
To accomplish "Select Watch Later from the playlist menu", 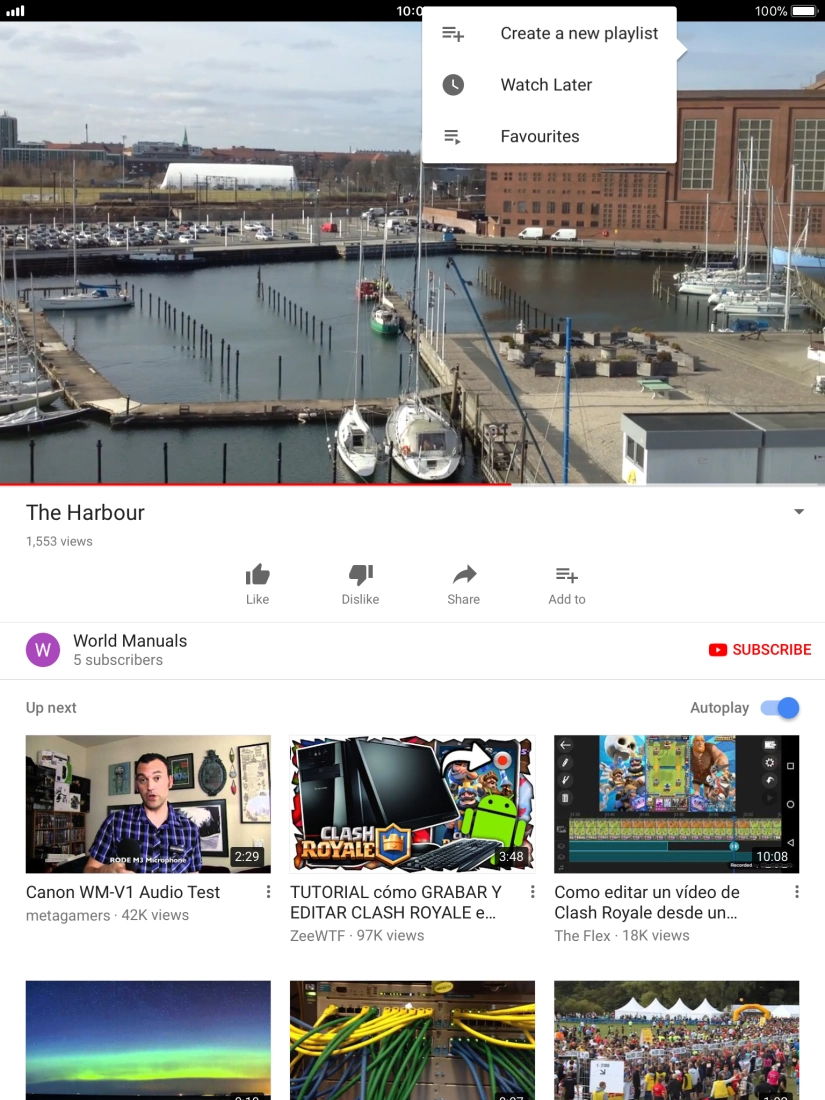I will coord(546,84).
